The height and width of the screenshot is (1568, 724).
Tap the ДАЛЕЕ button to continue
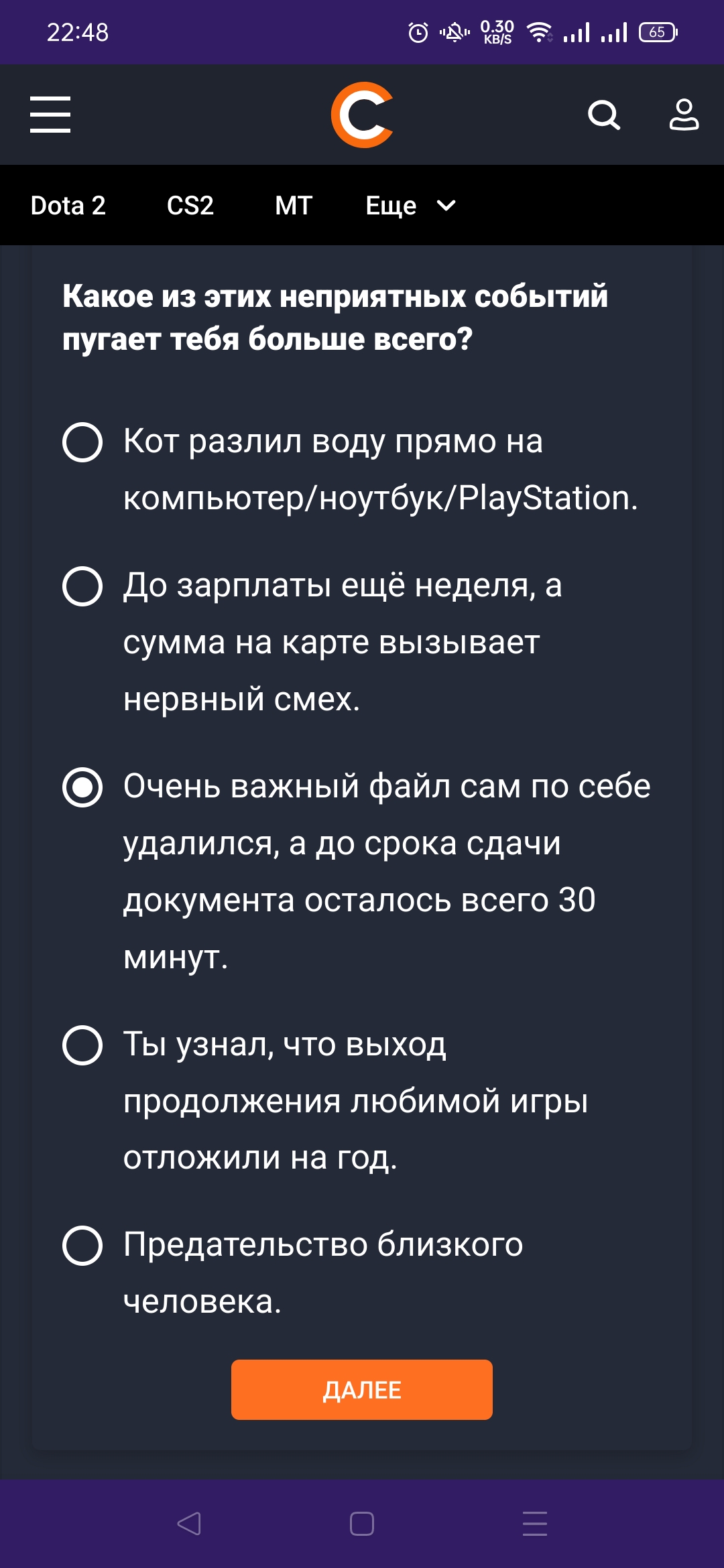pyautogui.click(x=362, y=1390)
